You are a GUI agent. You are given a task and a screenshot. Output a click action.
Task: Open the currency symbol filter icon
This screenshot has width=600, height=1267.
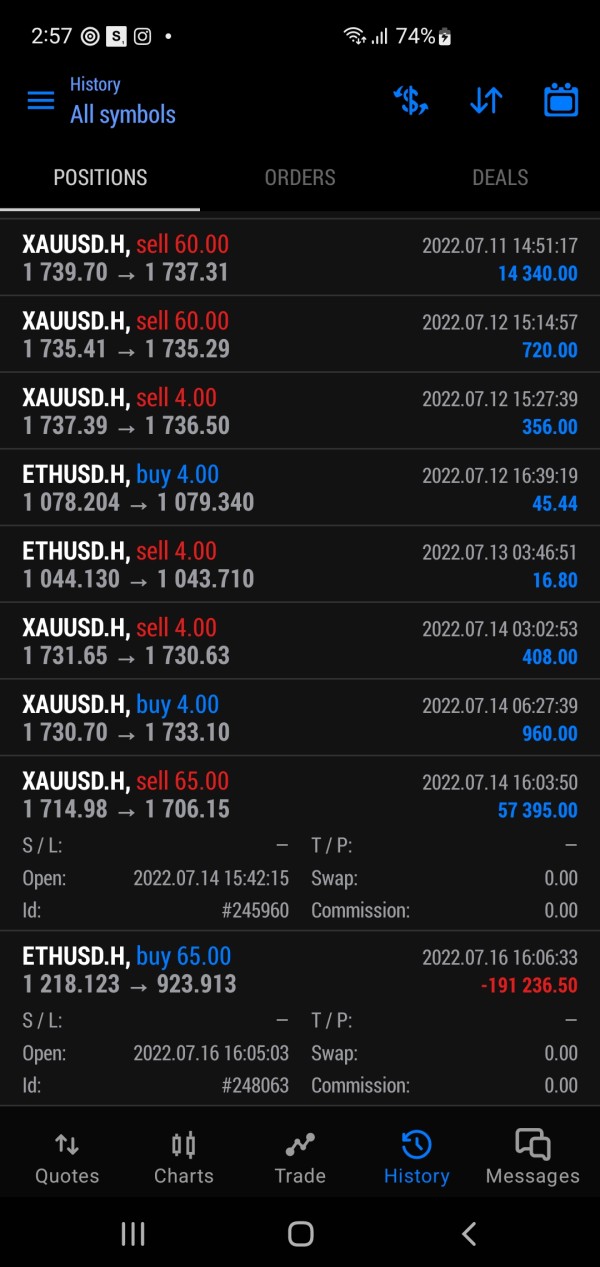pyautogui.click(x=411, y=100)
